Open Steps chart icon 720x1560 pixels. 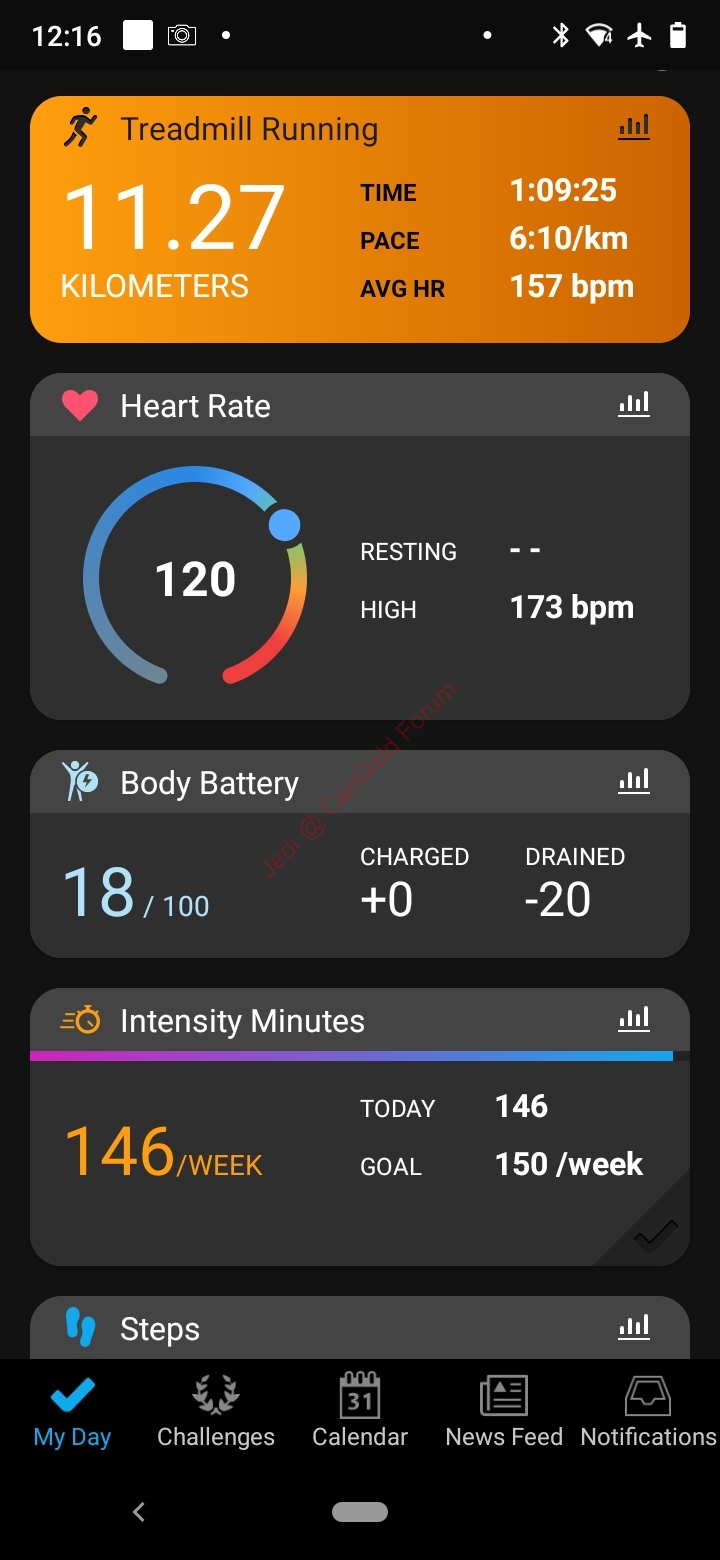tap(634, 1327)
